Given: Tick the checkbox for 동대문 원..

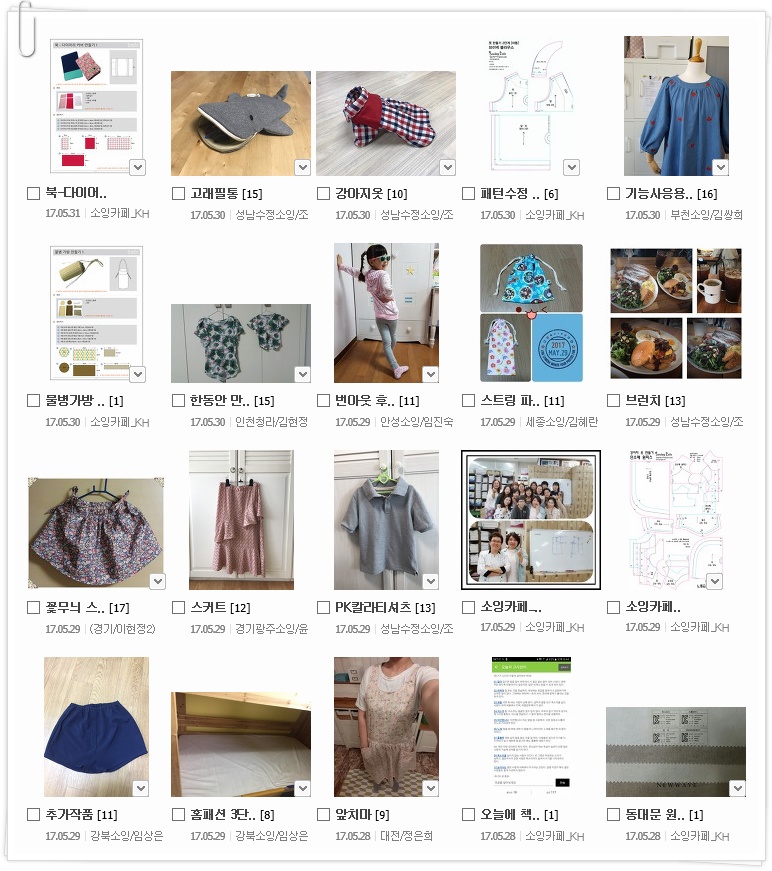Looking at the screenshot, I should [x=613, y=814].
